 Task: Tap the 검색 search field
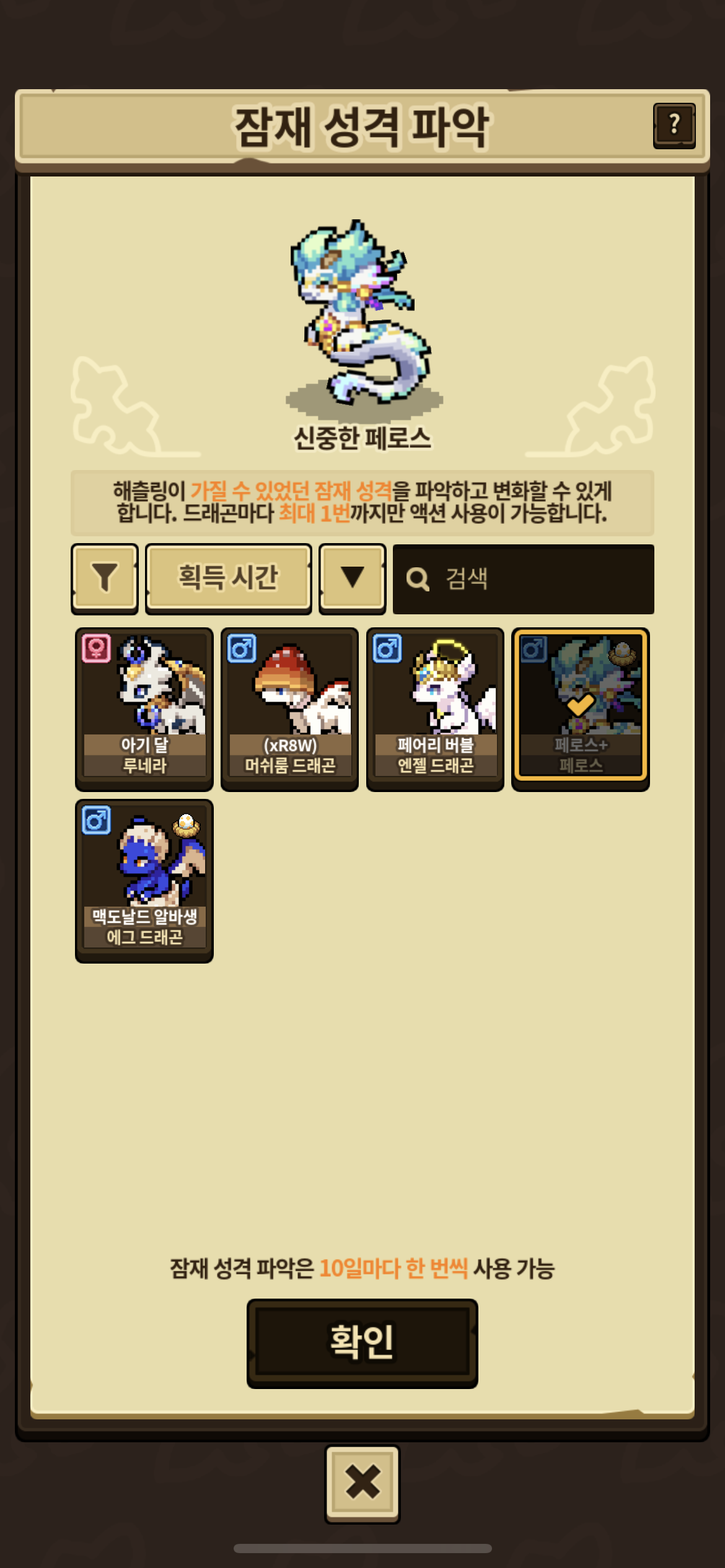[x=524, y=579]
